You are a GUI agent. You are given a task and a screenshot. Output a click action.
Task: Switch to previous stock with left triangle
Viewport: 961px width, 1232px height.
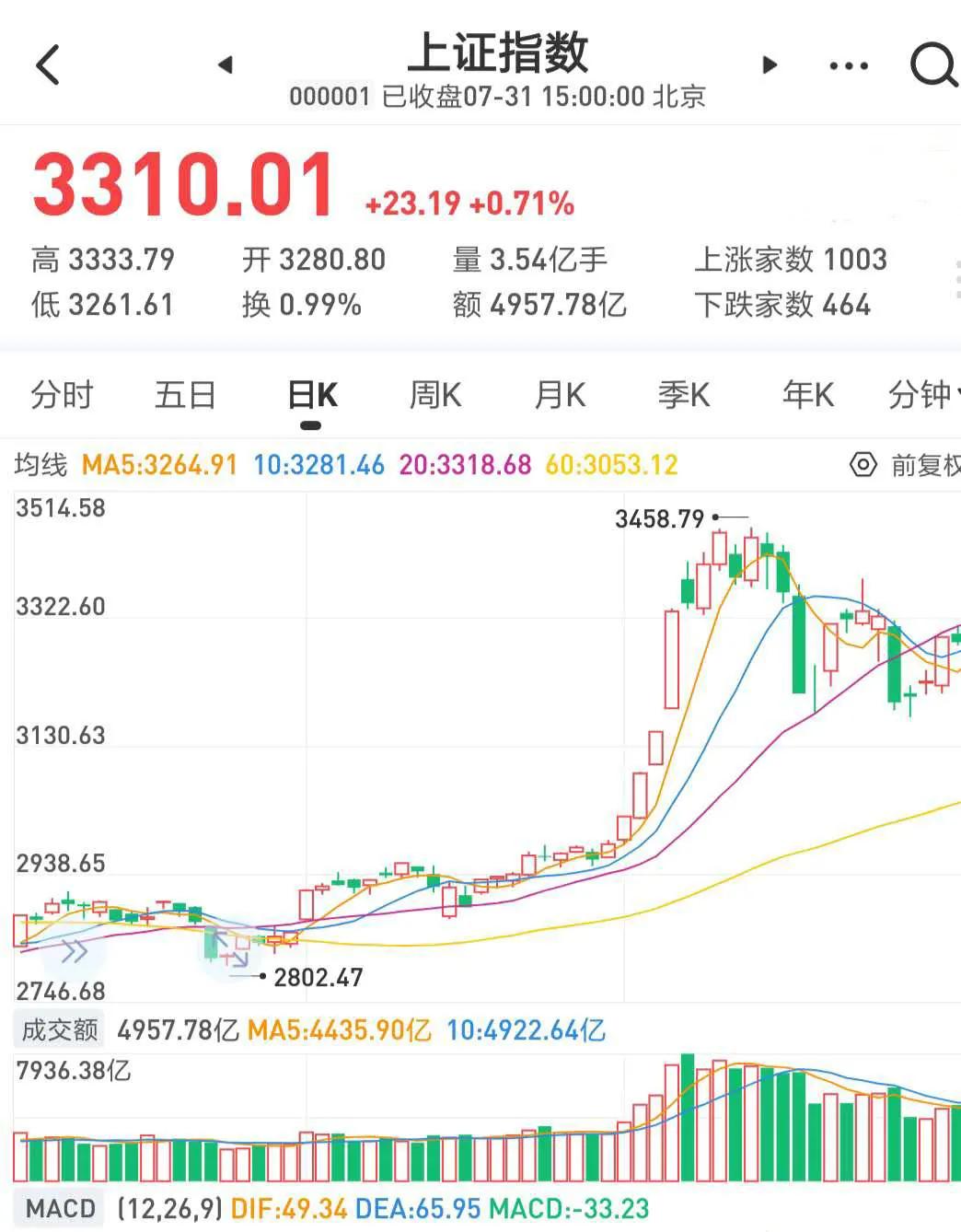point(224,64)
